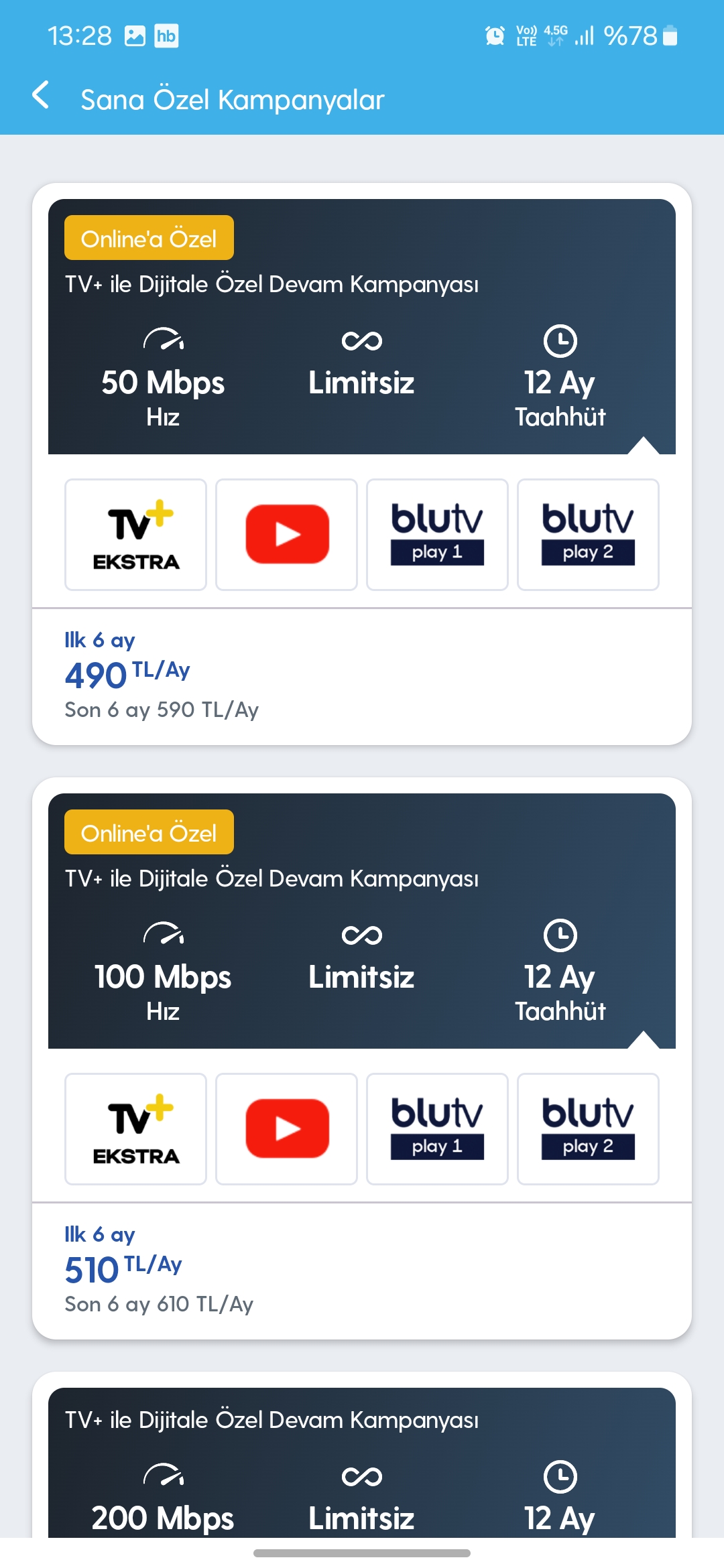Select YouTube tile in 100 Mbps offer
The image size is (724, 1568).
pos(286,1129)
